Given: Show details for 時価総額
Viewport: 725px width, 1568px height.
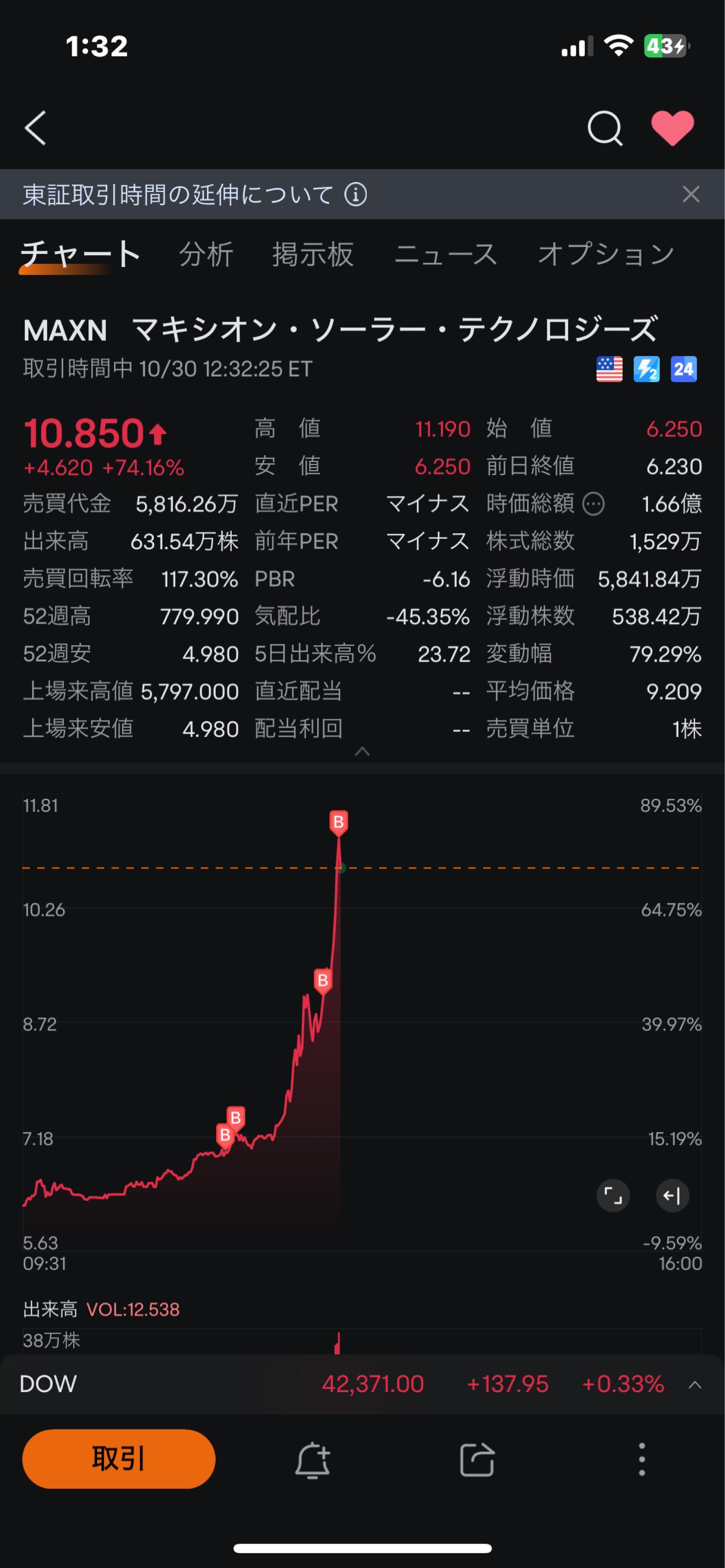Looking at the screenshot, I should [593, 504].
